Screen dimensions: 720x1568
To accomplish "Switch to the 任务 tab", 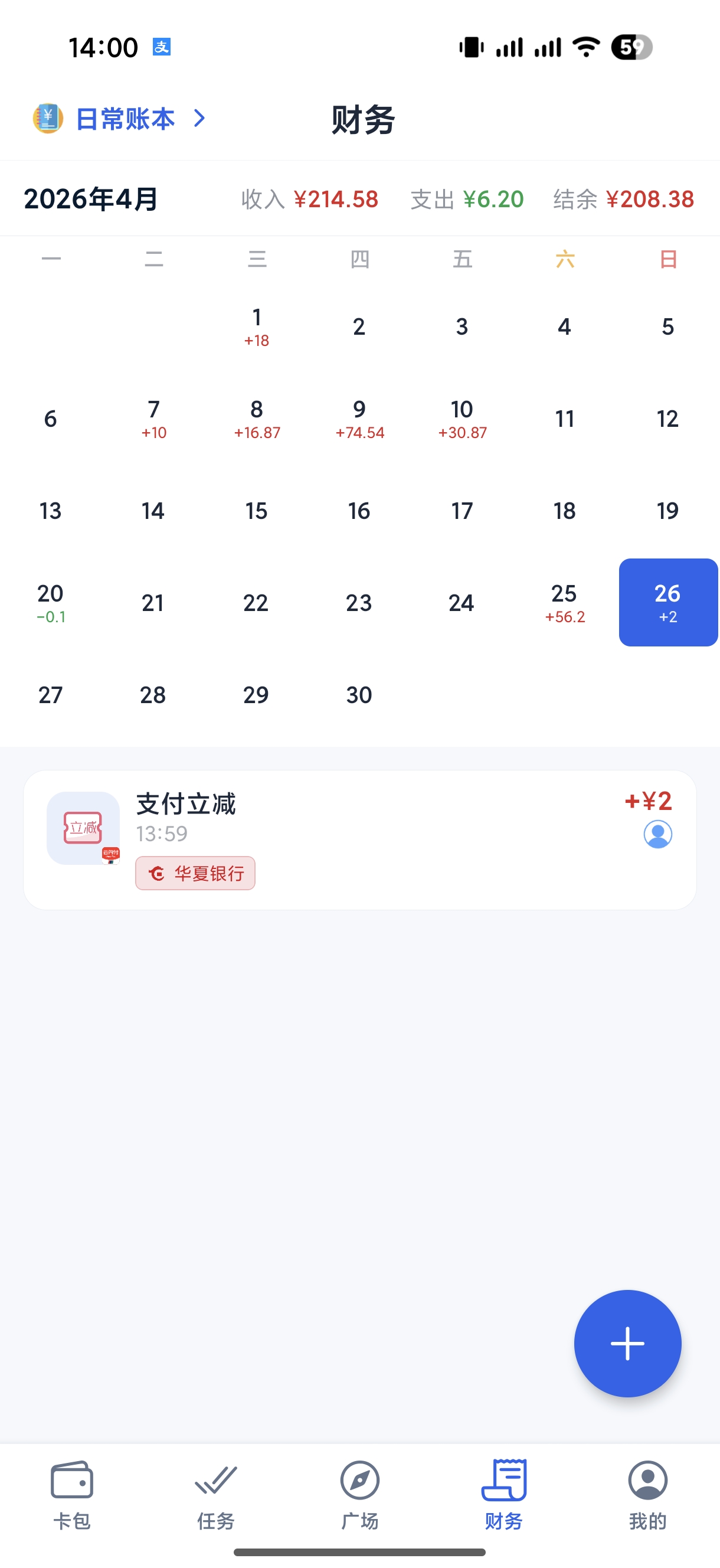I will pyautogui.click(x=215, y=1494).
